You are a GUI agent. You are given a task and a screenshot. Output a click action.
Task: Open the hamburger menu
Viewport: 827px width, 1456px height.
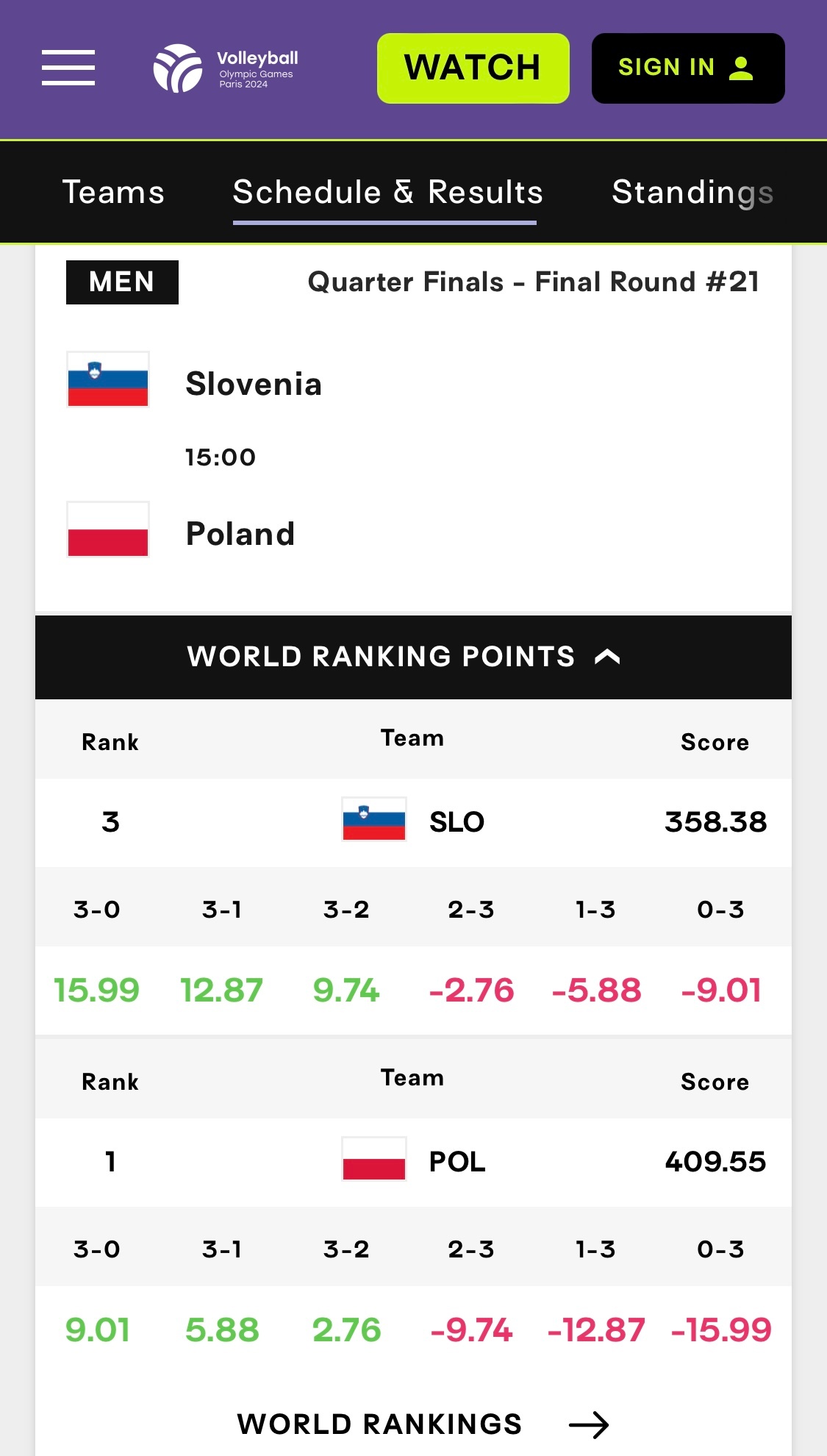tap(68, 68)
